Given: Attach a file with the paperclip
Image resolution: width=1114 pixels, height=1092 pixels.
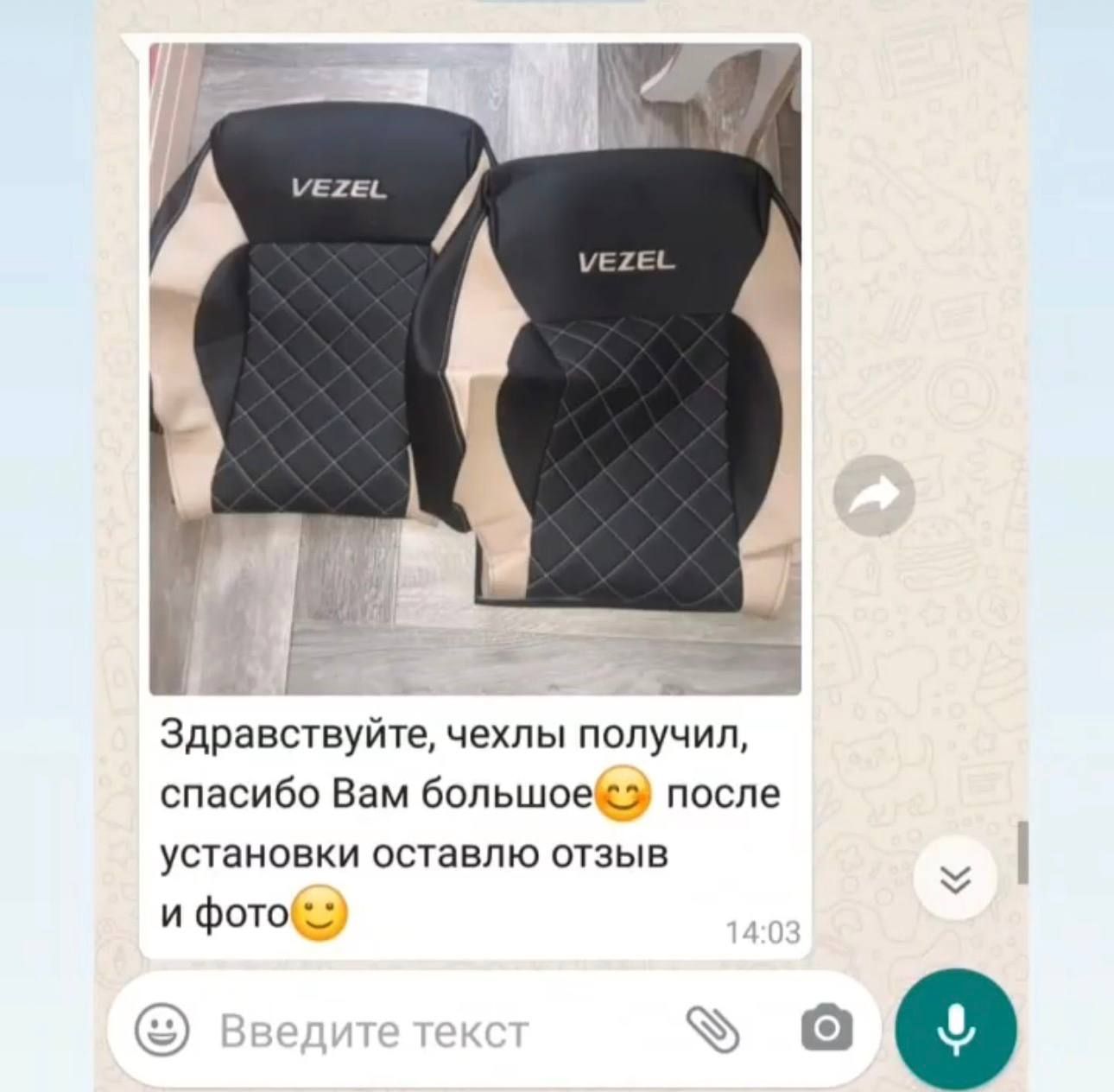Looking at the screenshot, I should click(x=712, y=1029).
